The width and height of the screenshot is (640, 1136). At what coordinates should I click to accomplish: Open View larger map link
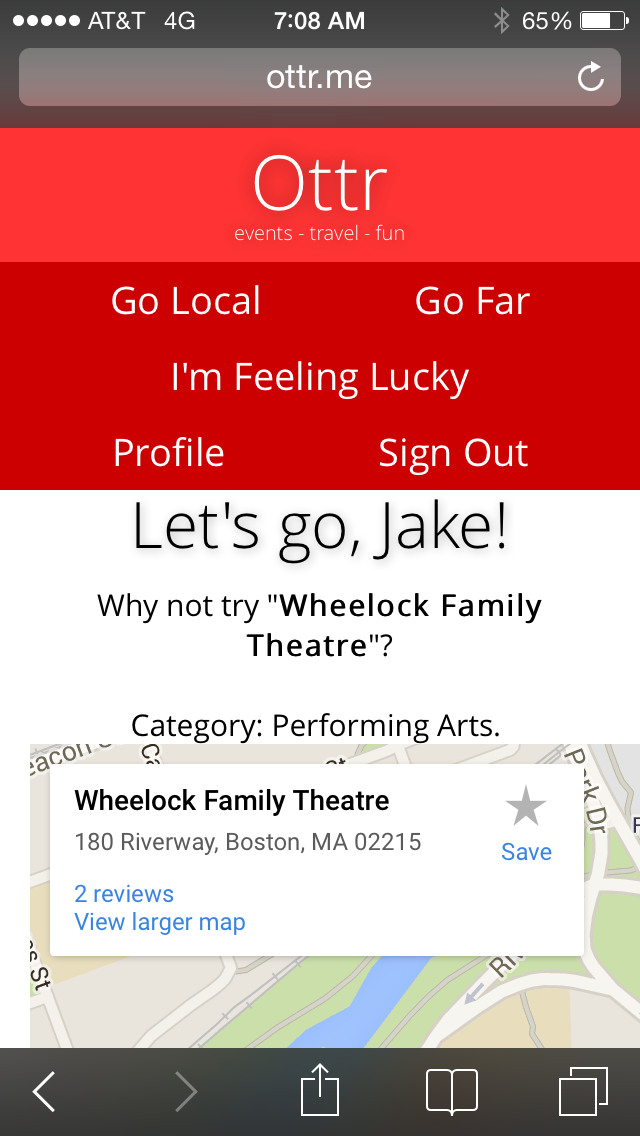coord(160,922)
